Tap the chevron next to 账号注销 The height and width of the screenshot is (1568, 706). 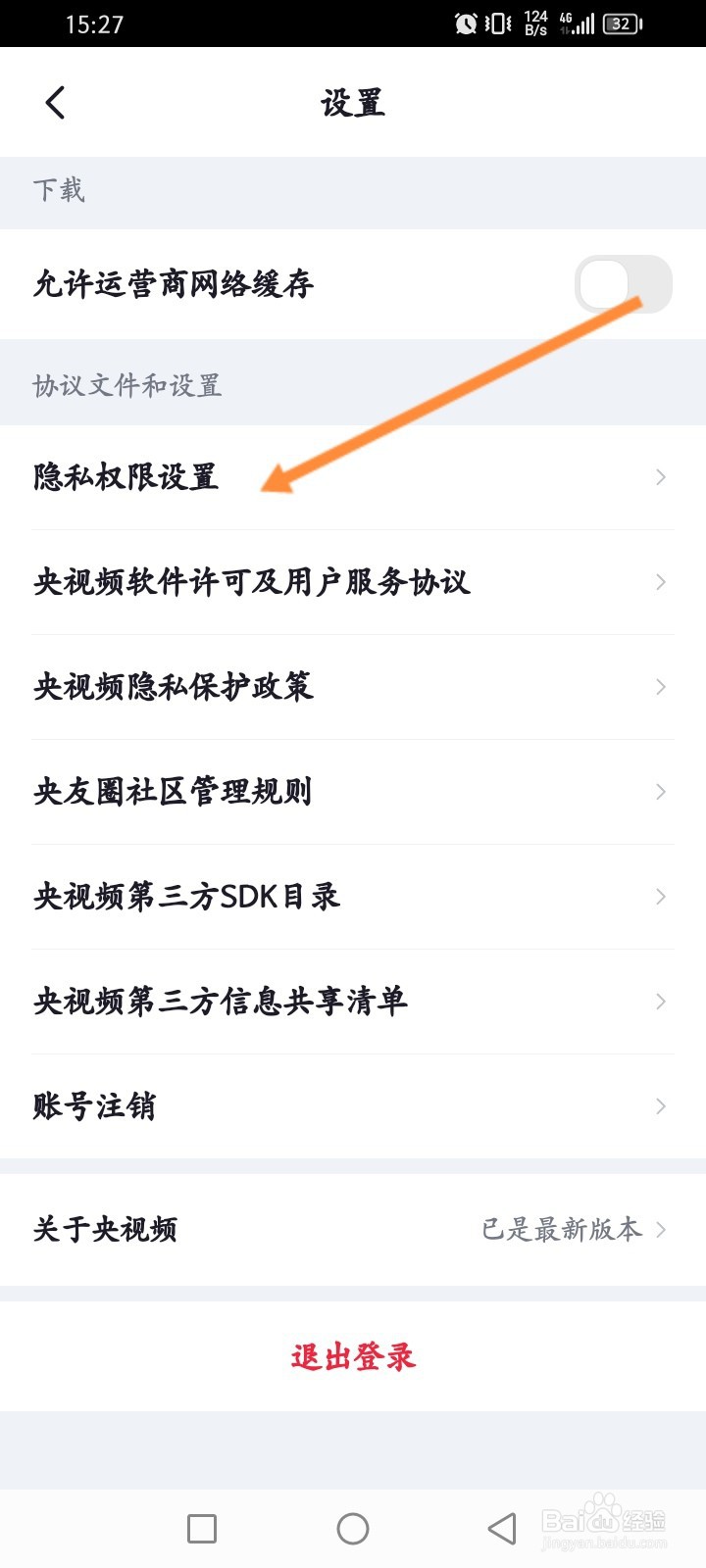tap(659, 1105)
